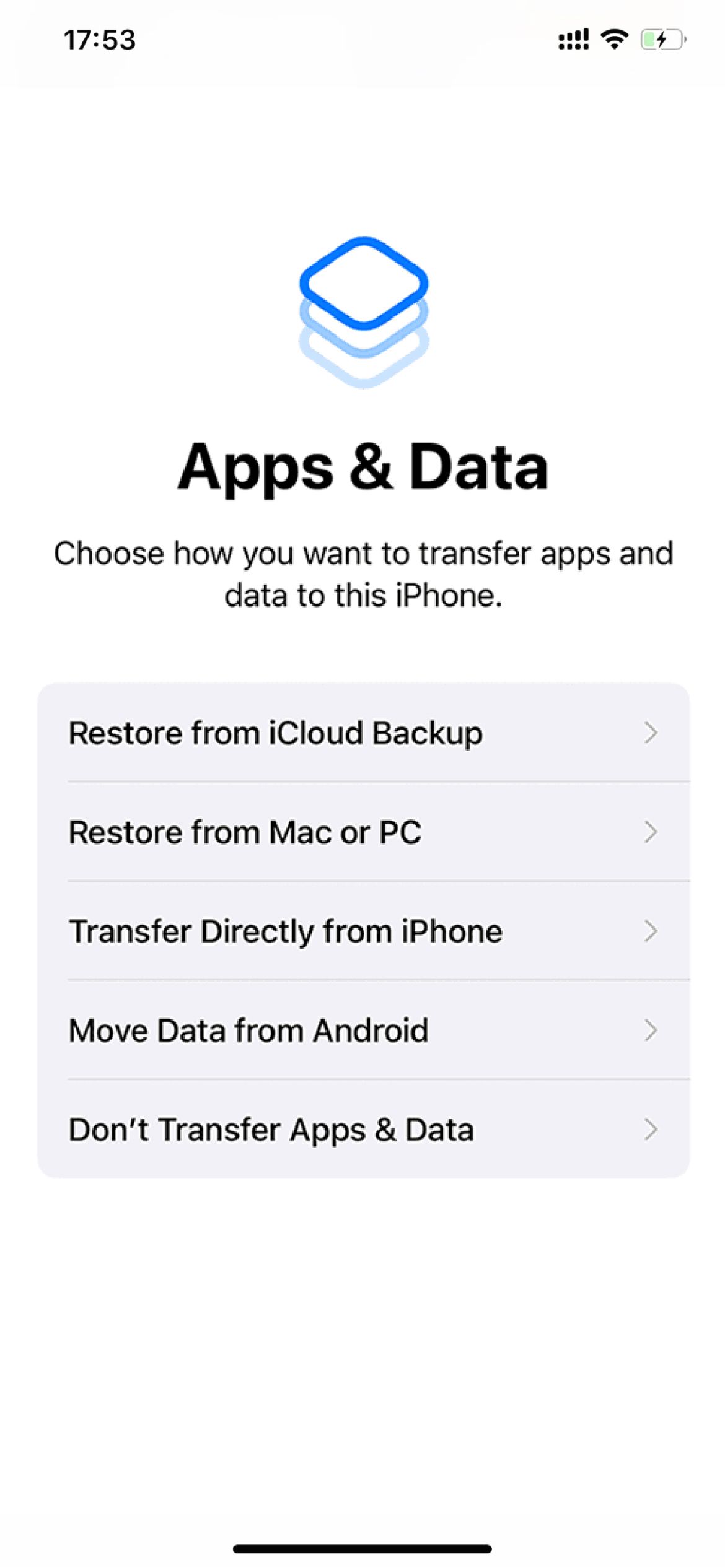Screen dimensions: 725x1568
Task: Choose Transfer Directly from iPhone
Action: coord(285,931)
